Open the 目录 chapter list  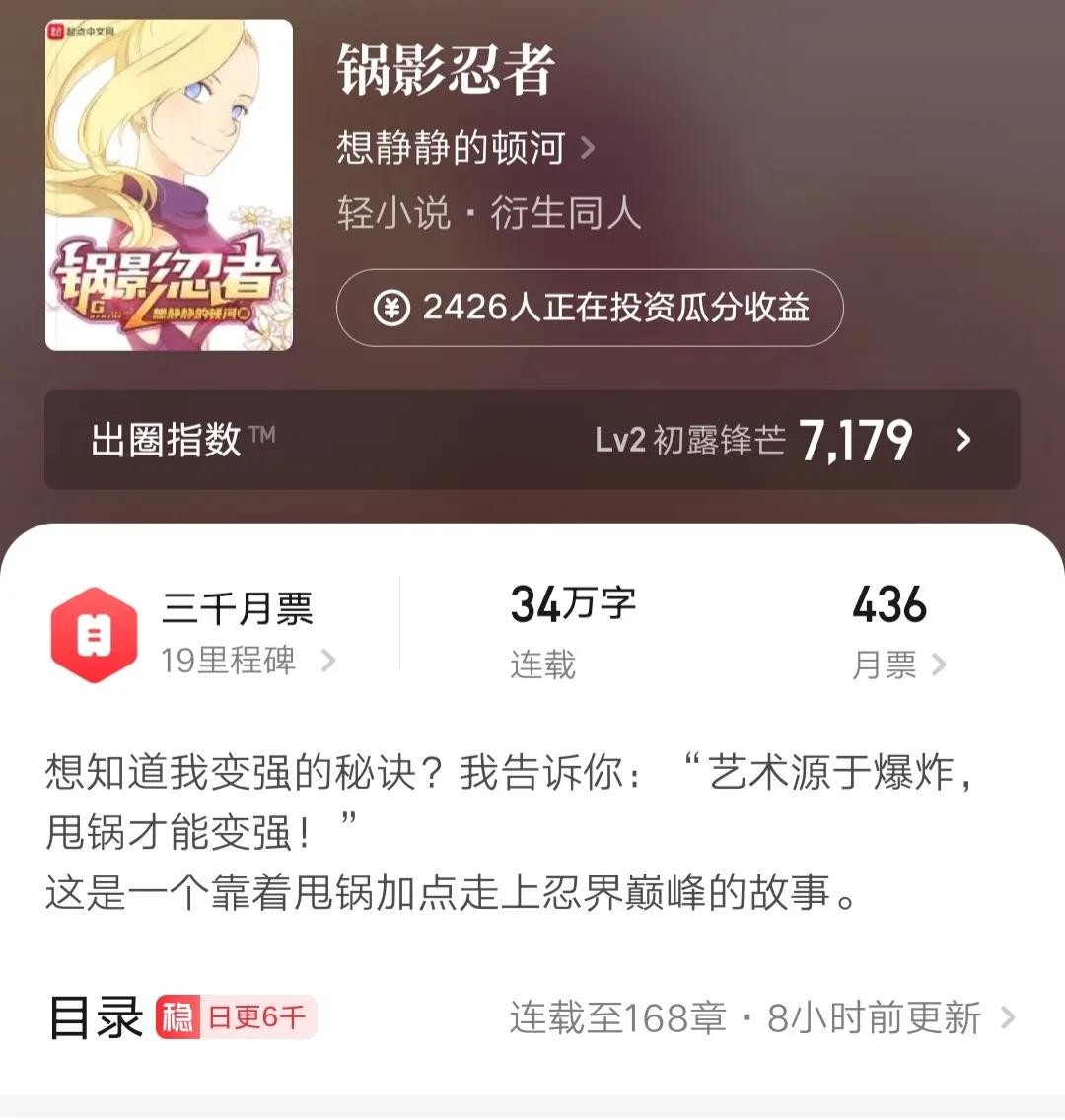532,1017
